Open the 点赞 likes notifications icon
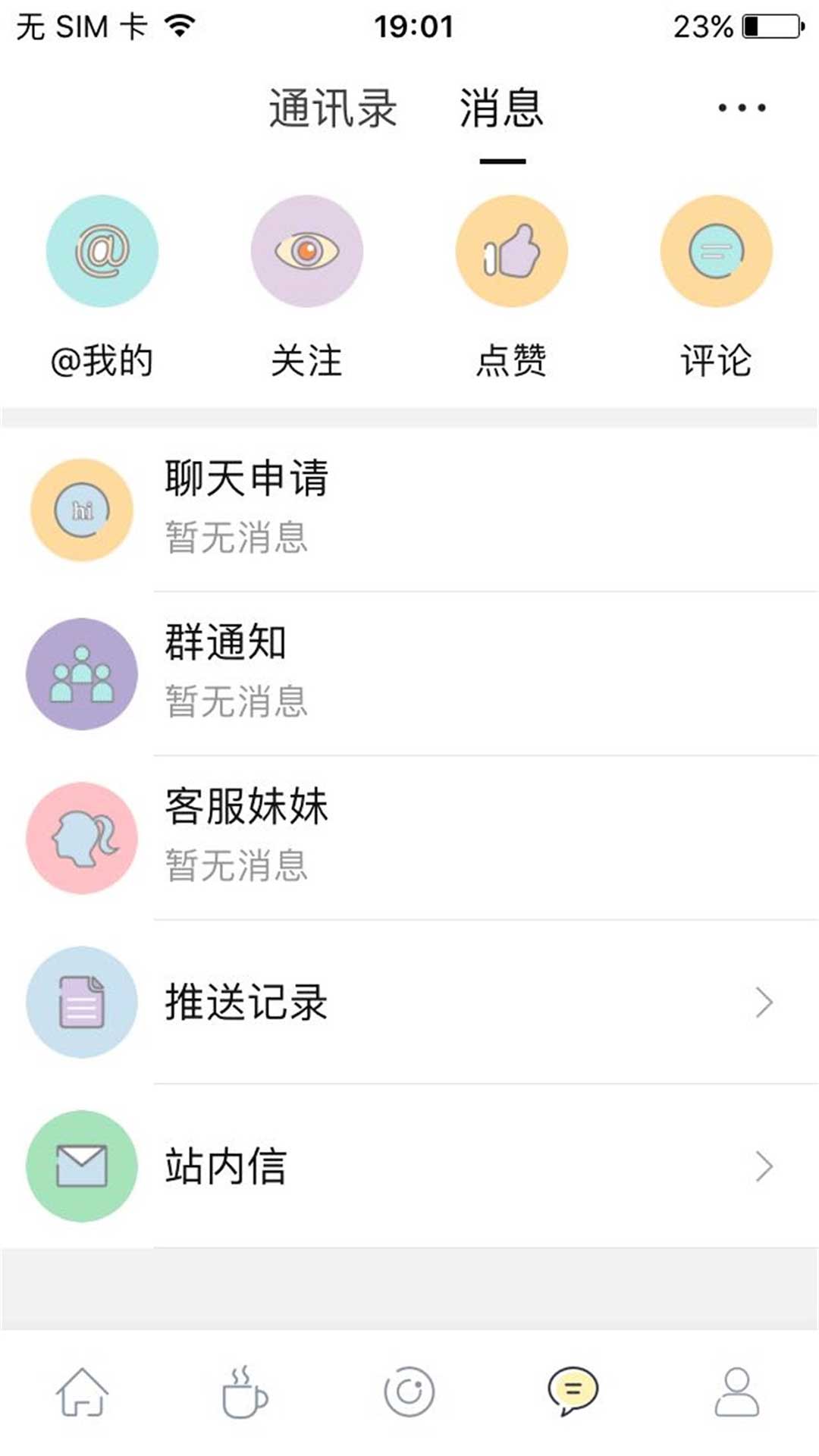The width and height of the screenshot is (819, 1456). tap(512, 251)
